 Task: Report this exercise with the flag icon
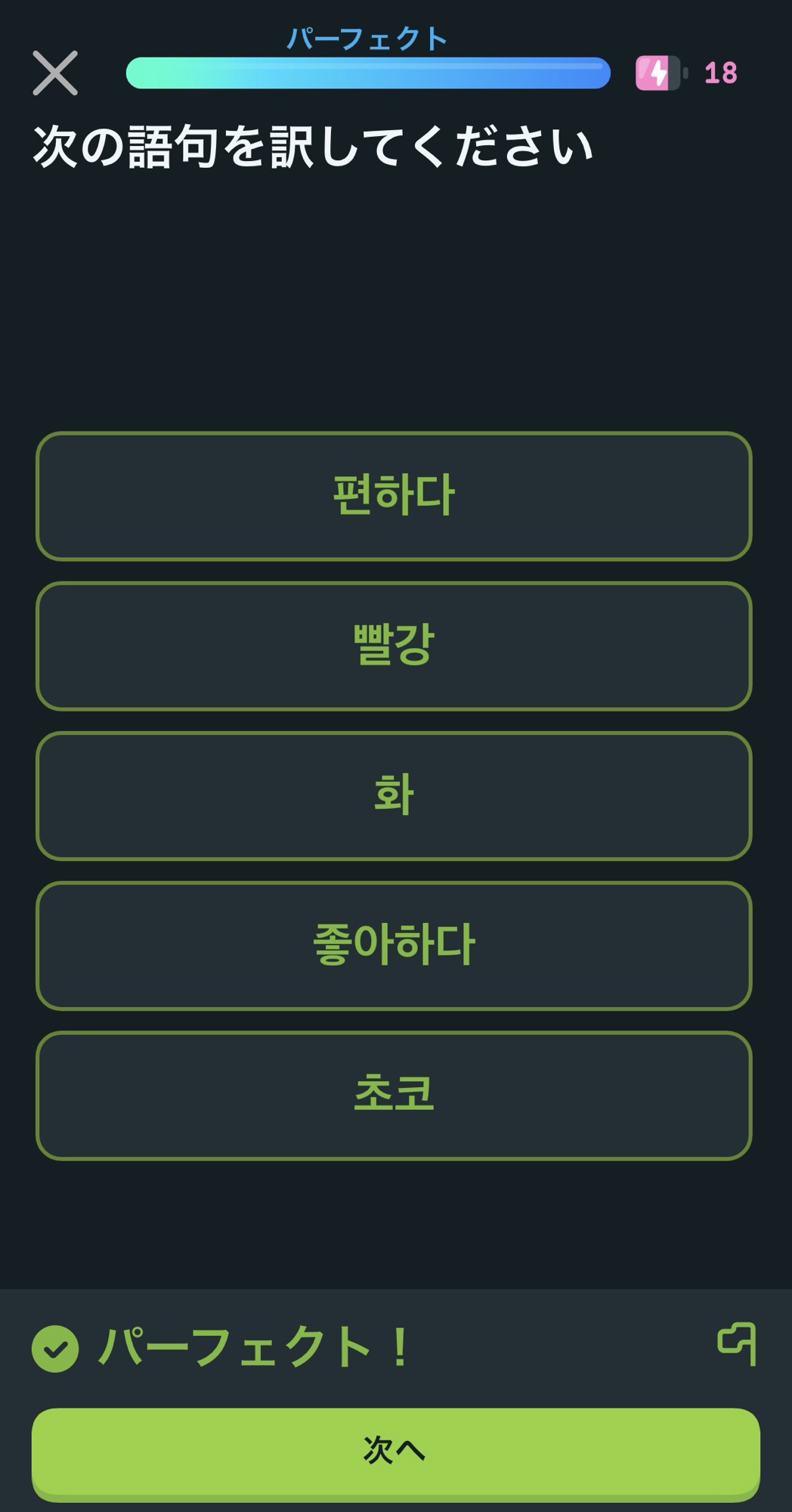[737, 1344]
